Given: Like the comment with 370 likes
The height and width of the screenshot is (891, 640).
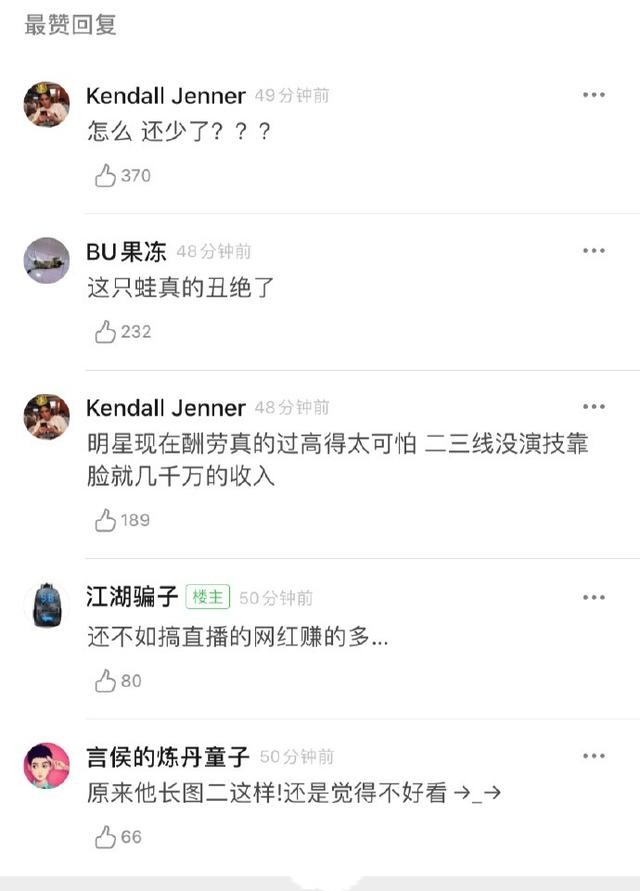Looking at the screenshot, I should point(106,176).
